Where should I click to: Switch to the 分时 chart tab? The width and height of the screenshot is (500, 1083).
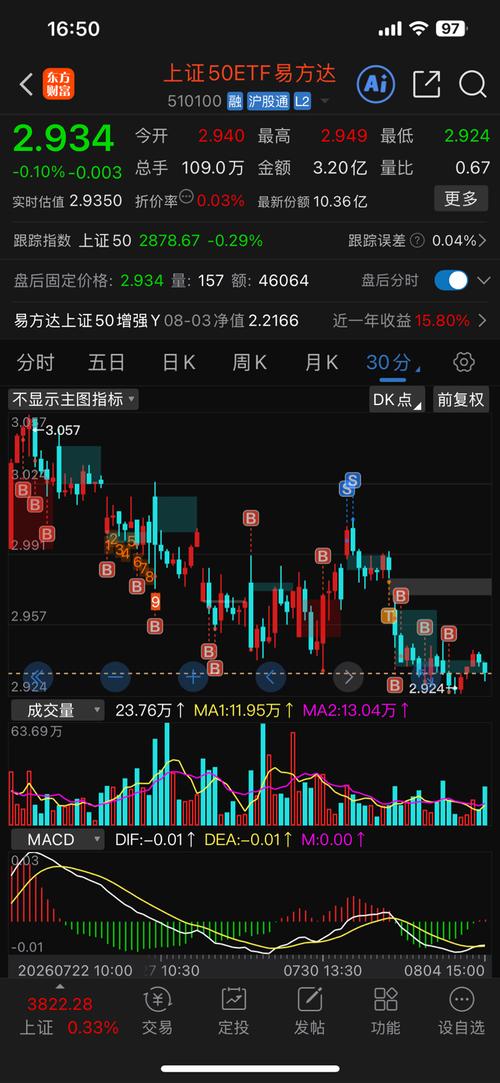coord(35,362)
